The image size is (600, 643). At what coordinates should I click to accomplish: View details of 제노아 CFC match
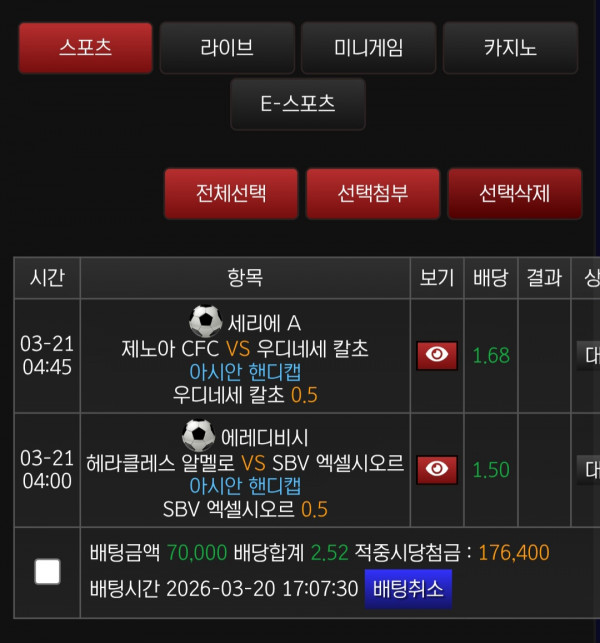(437, 355)
